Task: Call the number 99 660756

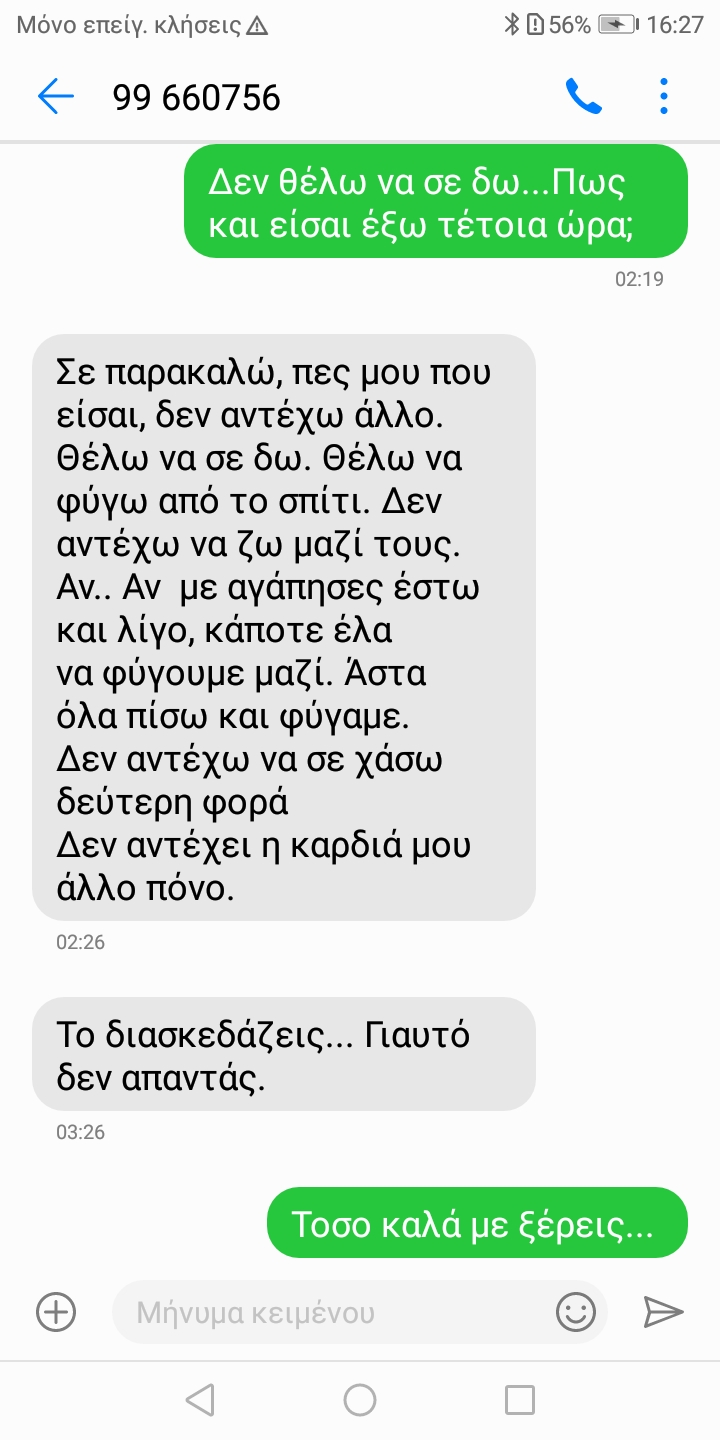Action: (x=583, y=97)
